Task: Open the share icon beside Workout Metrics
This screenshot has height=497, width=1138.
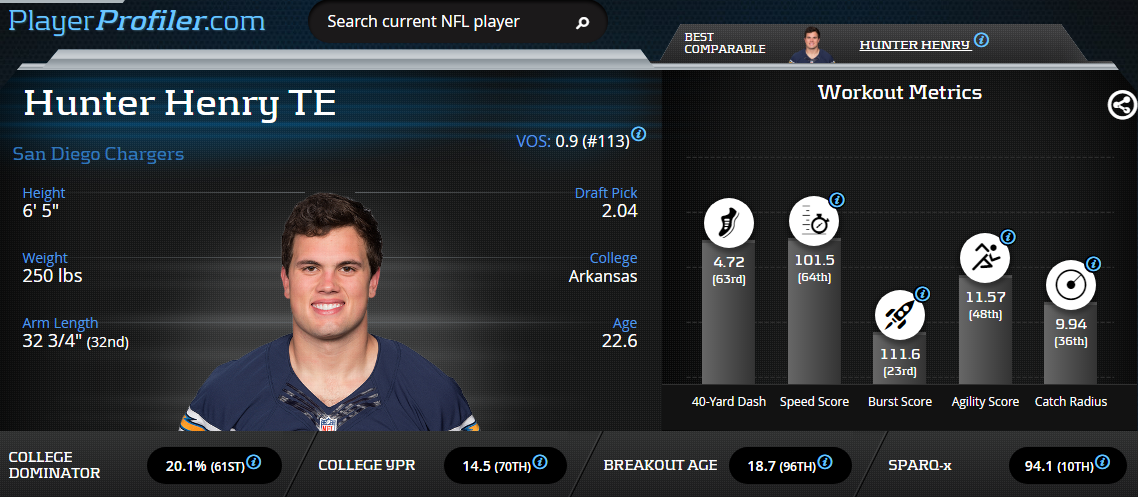Action: point(1122,105)
